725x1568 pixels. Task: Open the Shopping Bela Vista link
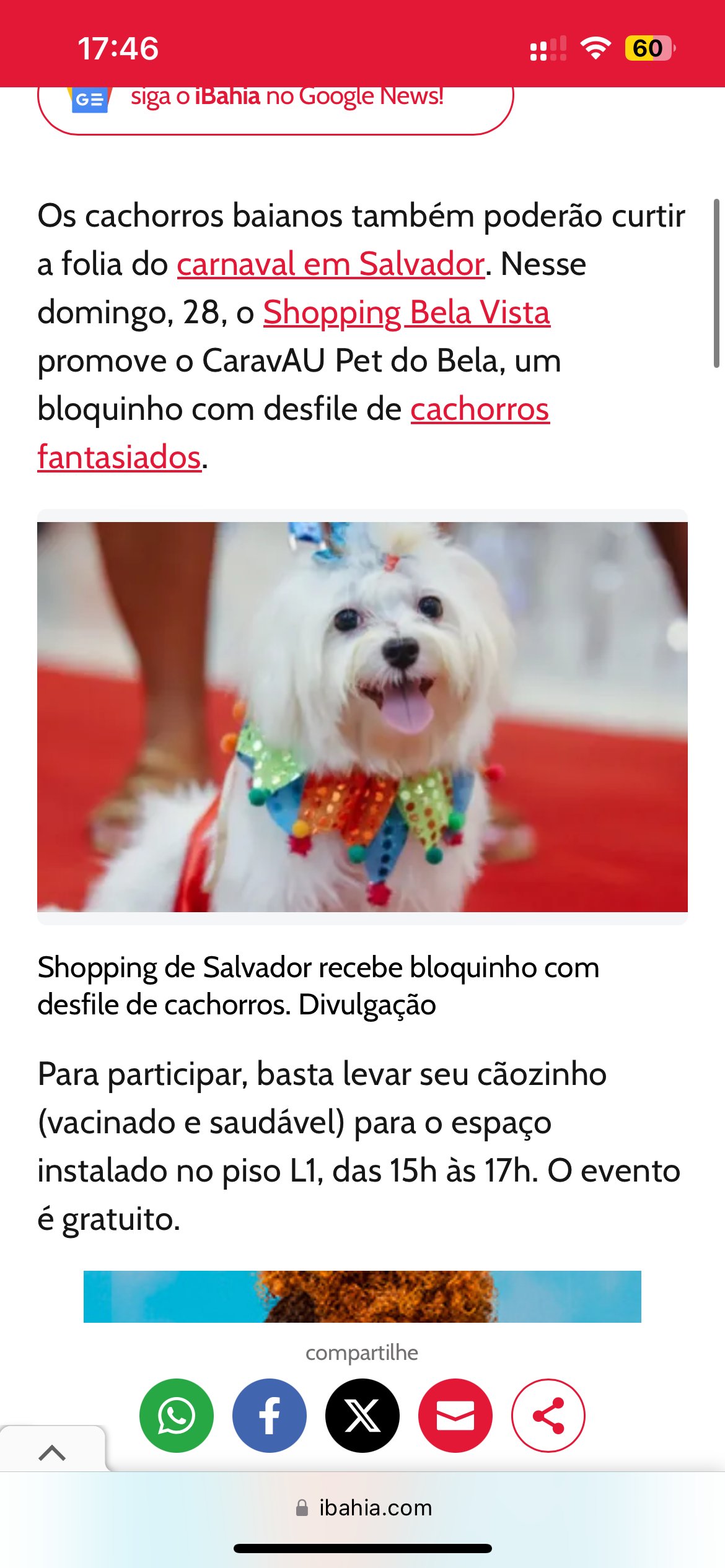(406, 313)
